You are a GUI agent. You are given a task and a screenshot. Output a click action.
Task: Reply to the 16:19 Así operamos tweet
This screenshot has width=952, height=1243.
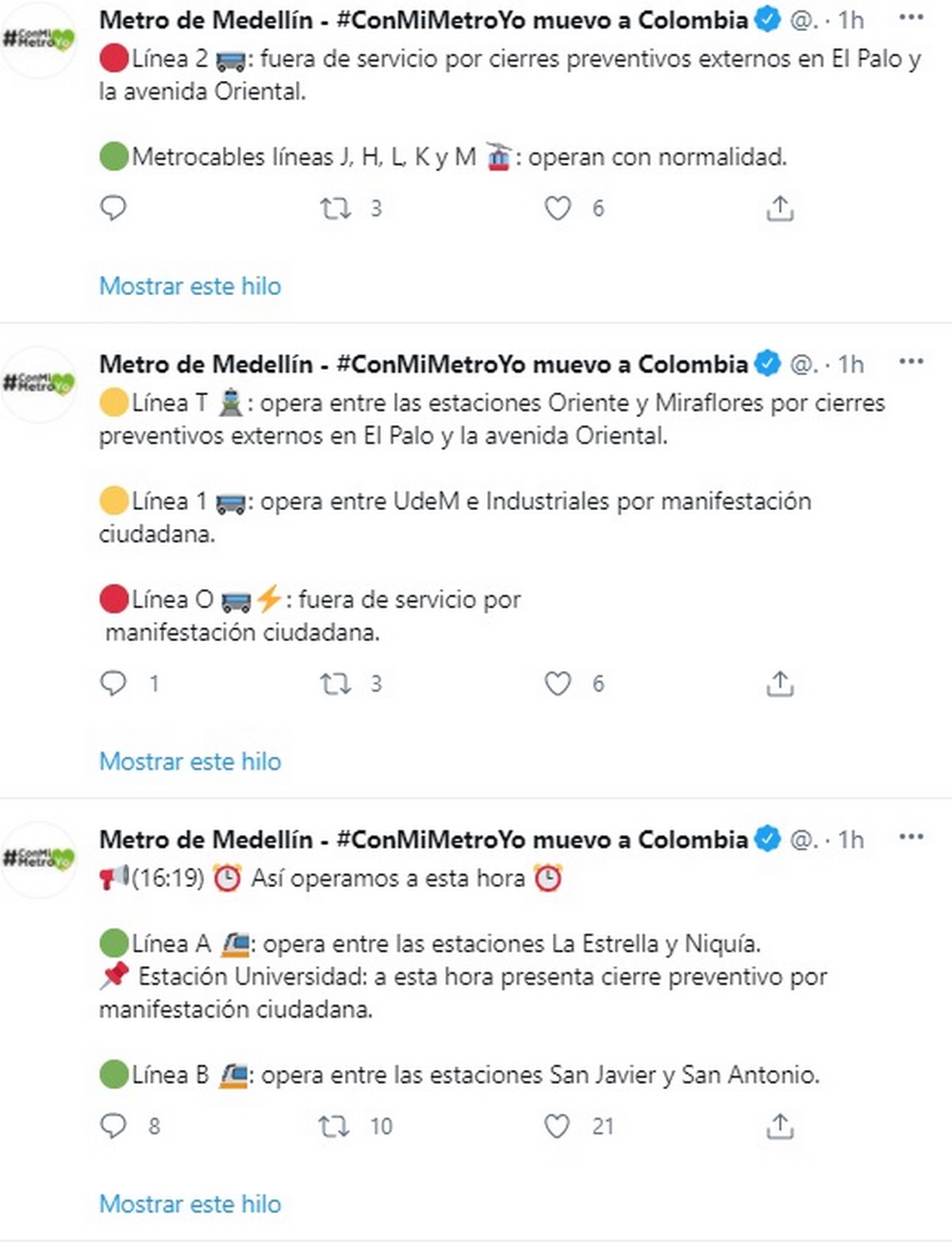[113, 1126]
